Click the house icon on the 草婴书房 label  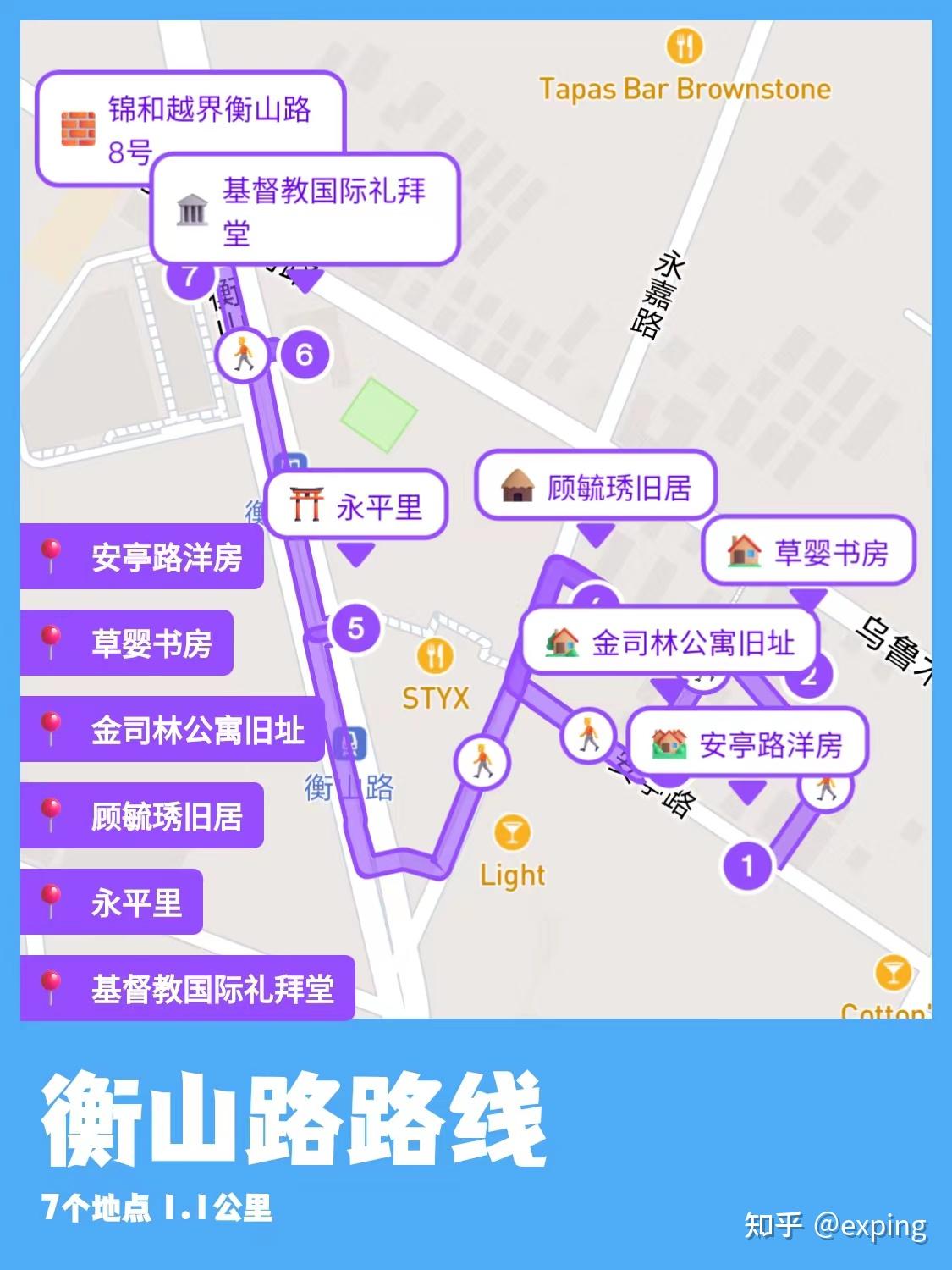744,551
